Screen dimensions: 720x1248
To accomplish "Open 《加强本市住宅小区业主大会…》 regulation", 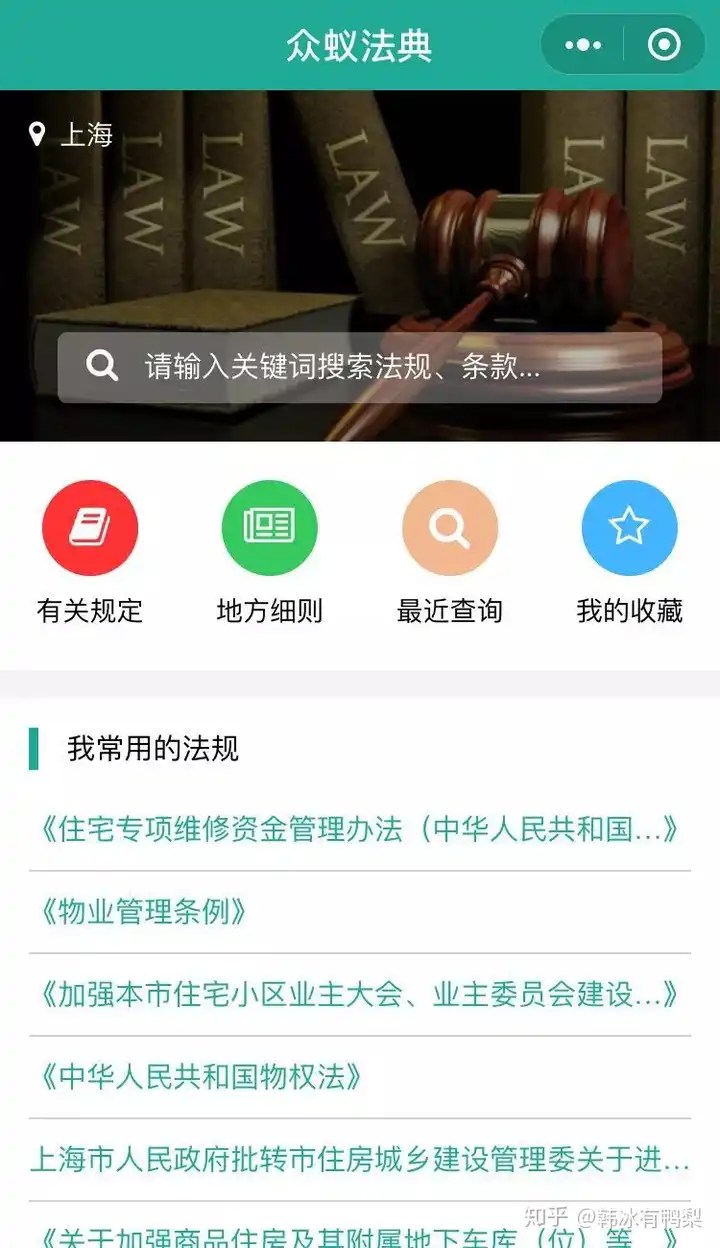I will click(x=359, y=994).
